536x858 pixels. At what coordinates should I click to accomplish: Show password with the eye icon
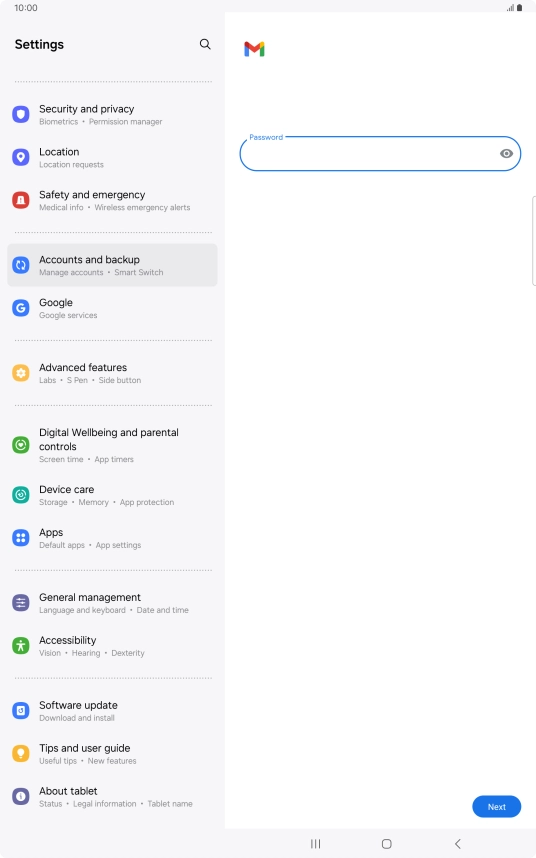coord(506,154)
